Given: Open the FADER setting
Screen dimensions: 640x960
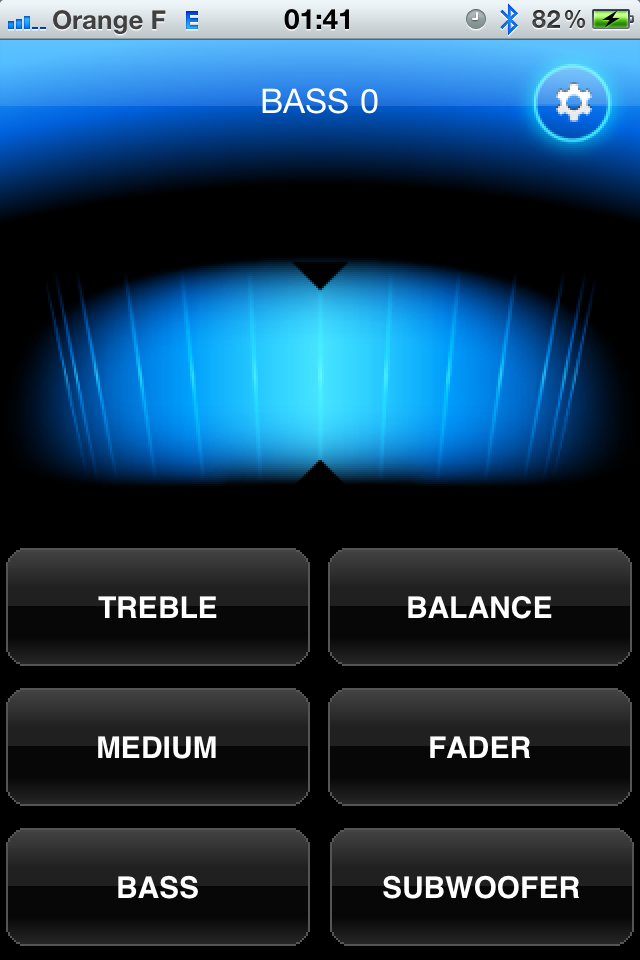Looking at the screenshot, I should tap(479, 747).
